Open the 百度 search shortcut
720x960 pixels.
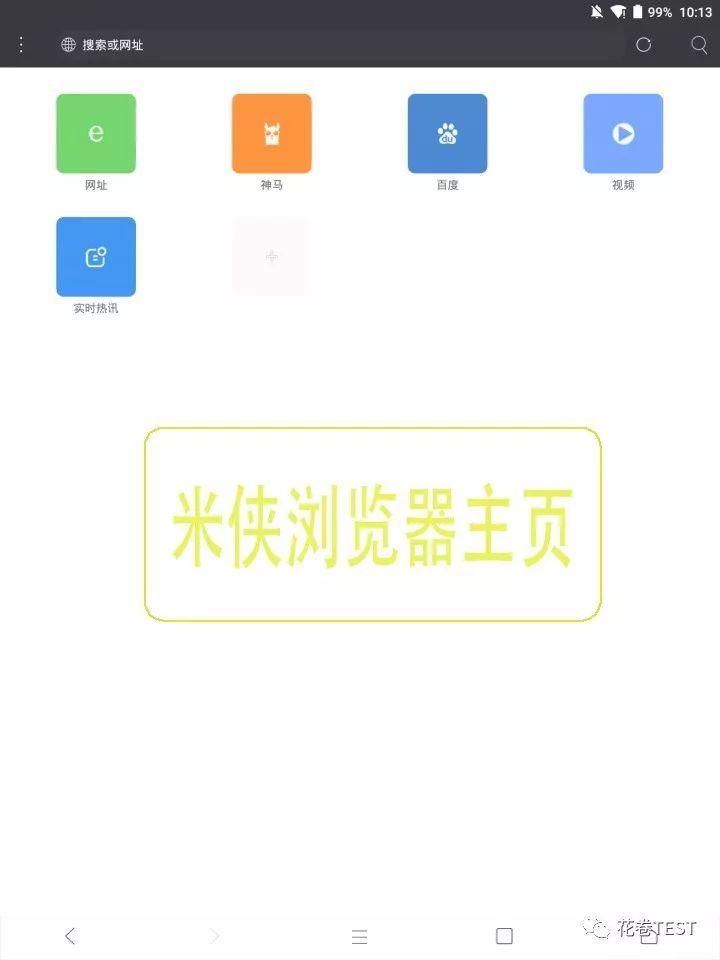pos(446,133)
